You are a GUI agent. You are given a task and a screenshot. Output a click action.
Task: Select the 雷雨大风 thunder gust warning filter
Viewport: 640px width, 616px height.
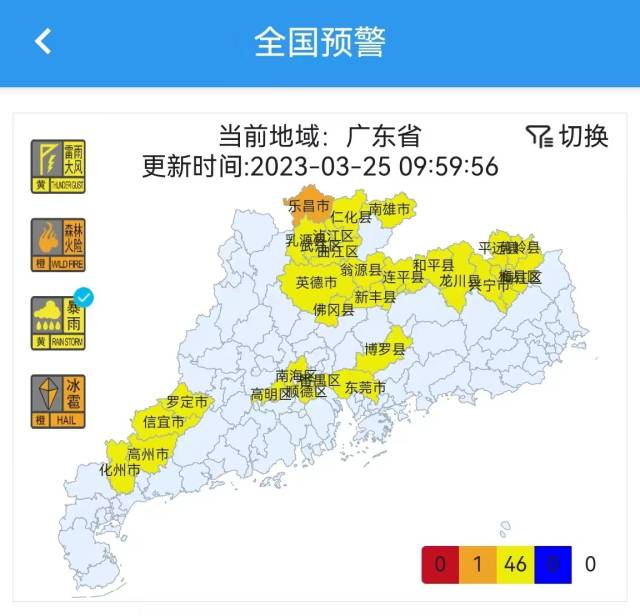point(59,167)
